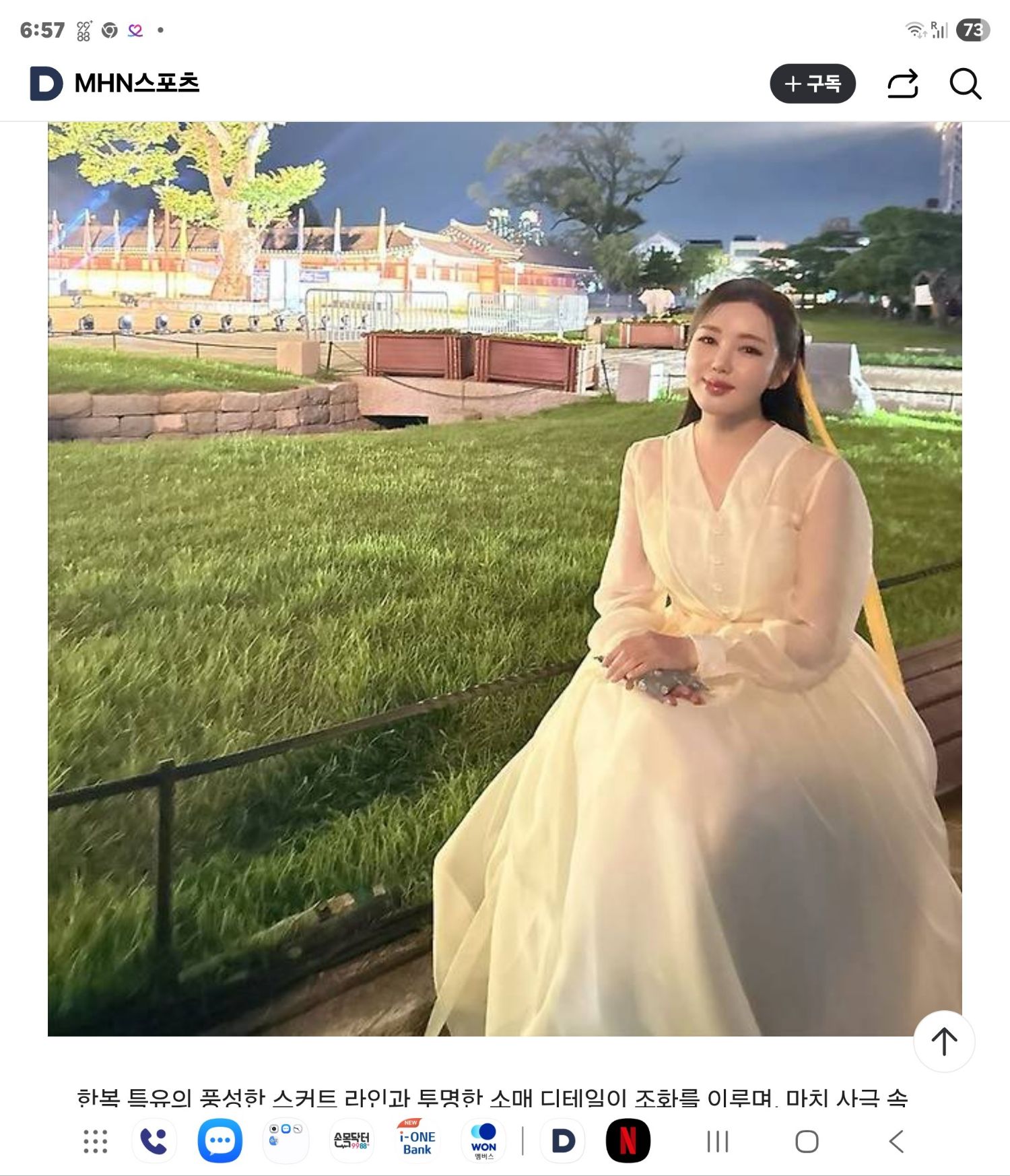The image size is (1010, 1176).
Task: Open the Daum app from recent taskbar
Action: (x=563, y=1141)
